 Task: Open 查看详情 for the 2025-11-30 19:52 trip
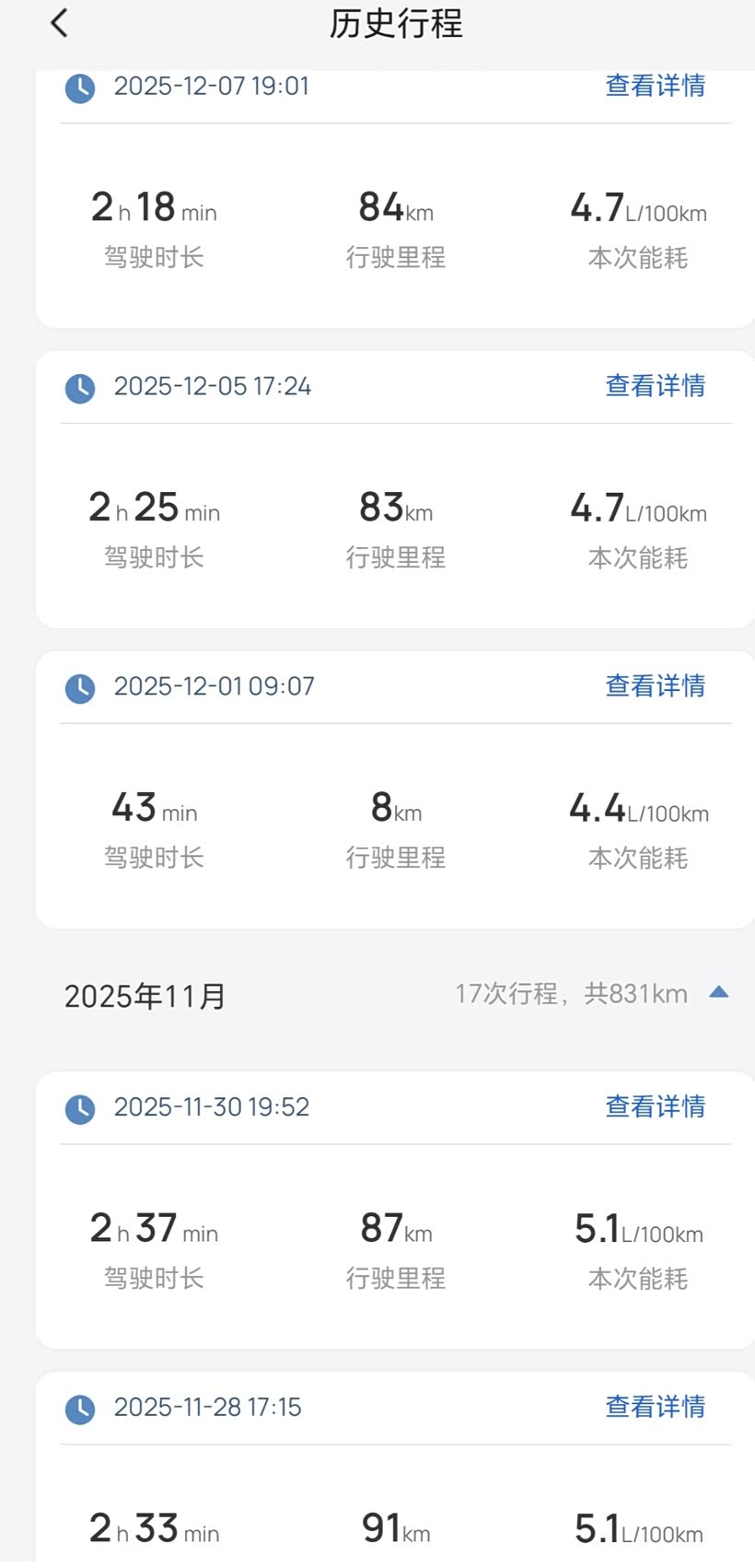click(x=656, y=1106)
